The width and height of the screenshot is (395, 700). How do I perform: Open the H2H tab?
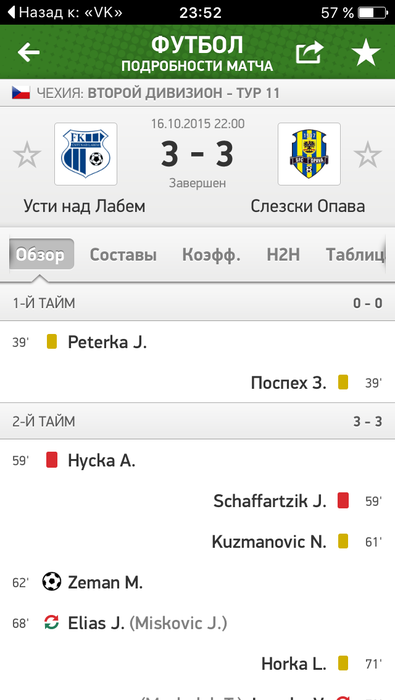pyautogui.click(x=283, y=255)
